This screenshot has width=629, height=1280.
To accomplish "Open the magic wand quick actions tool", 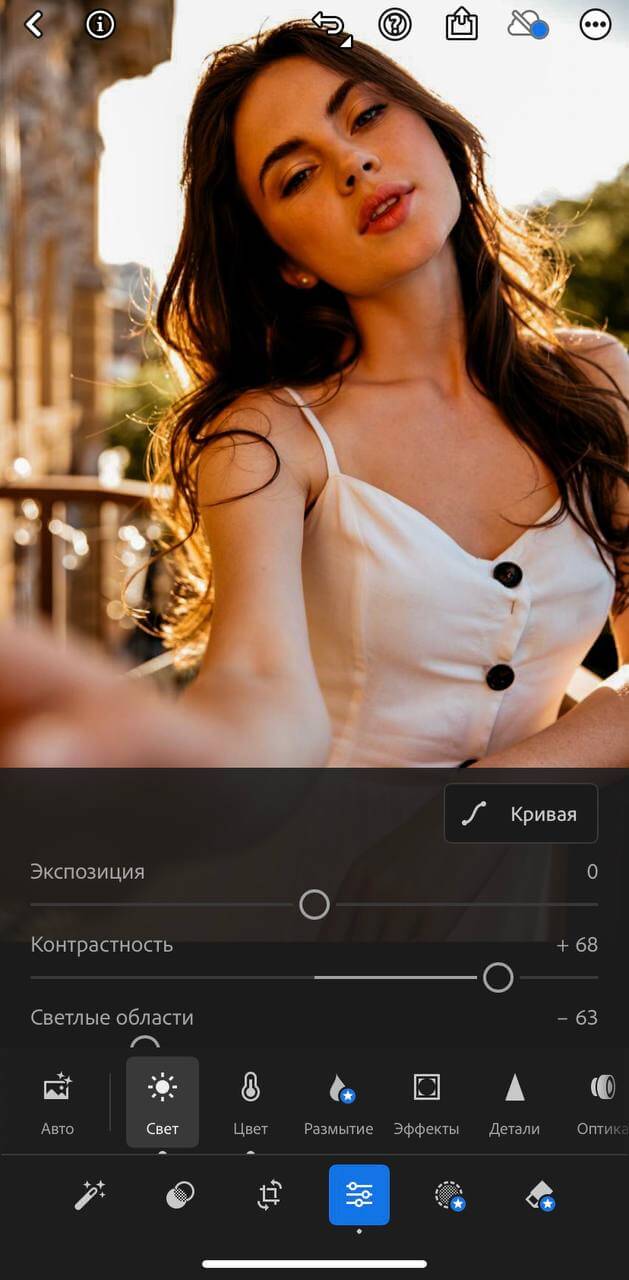I will pos(90,1194).
